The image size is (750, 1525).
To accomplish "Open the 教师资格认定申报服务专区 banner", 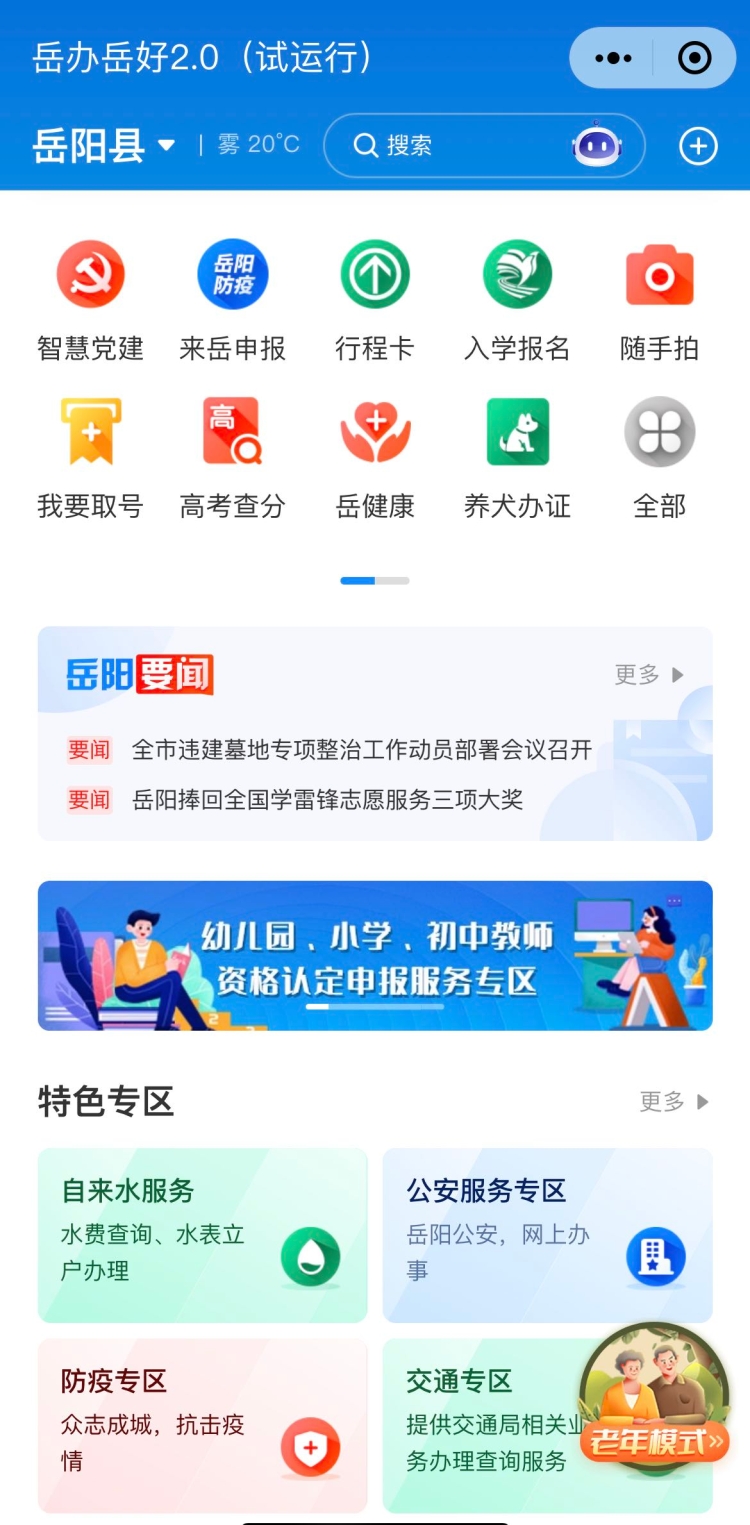I will (375, 955).
